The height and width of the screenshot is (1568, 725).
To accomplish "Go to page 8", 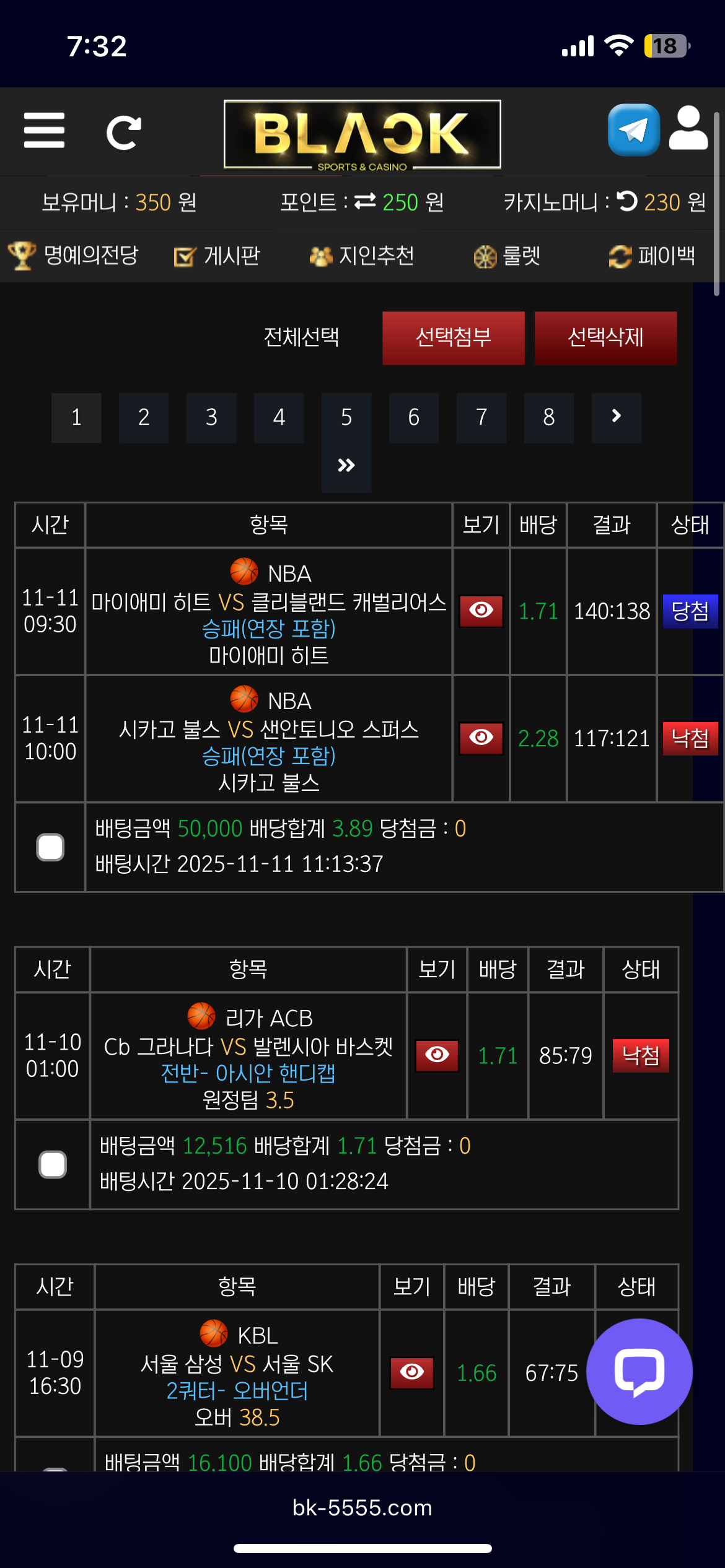I will (548, 417).
